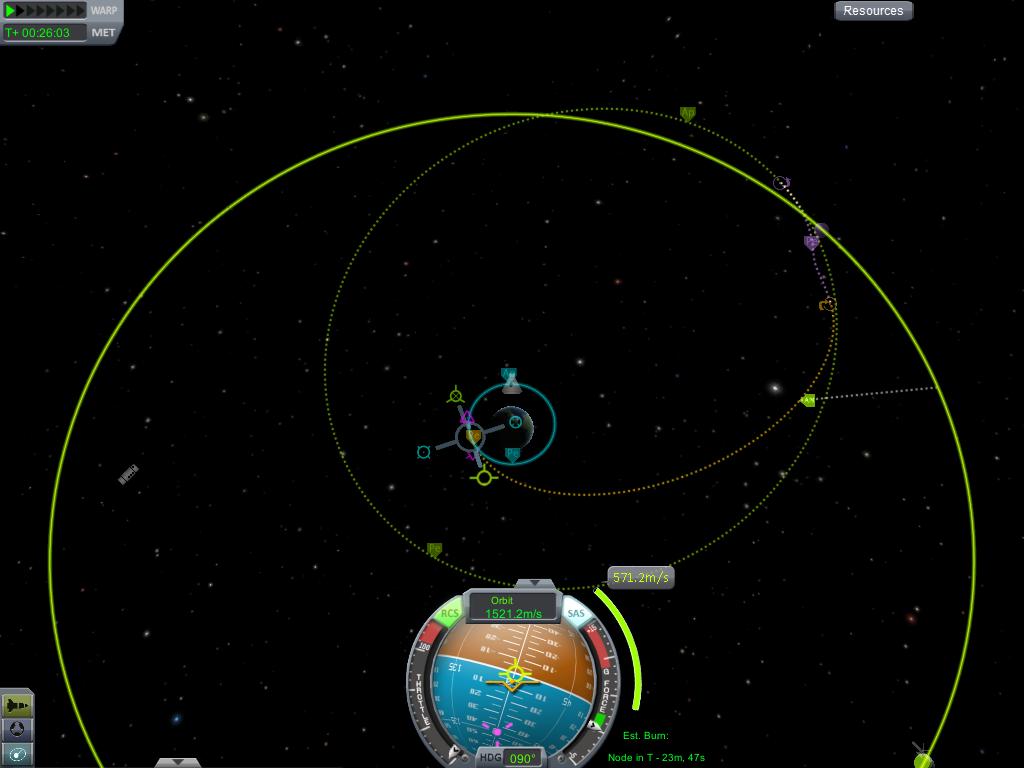
Task: Open the Resources panel
Action: click(x=873, y=11)
